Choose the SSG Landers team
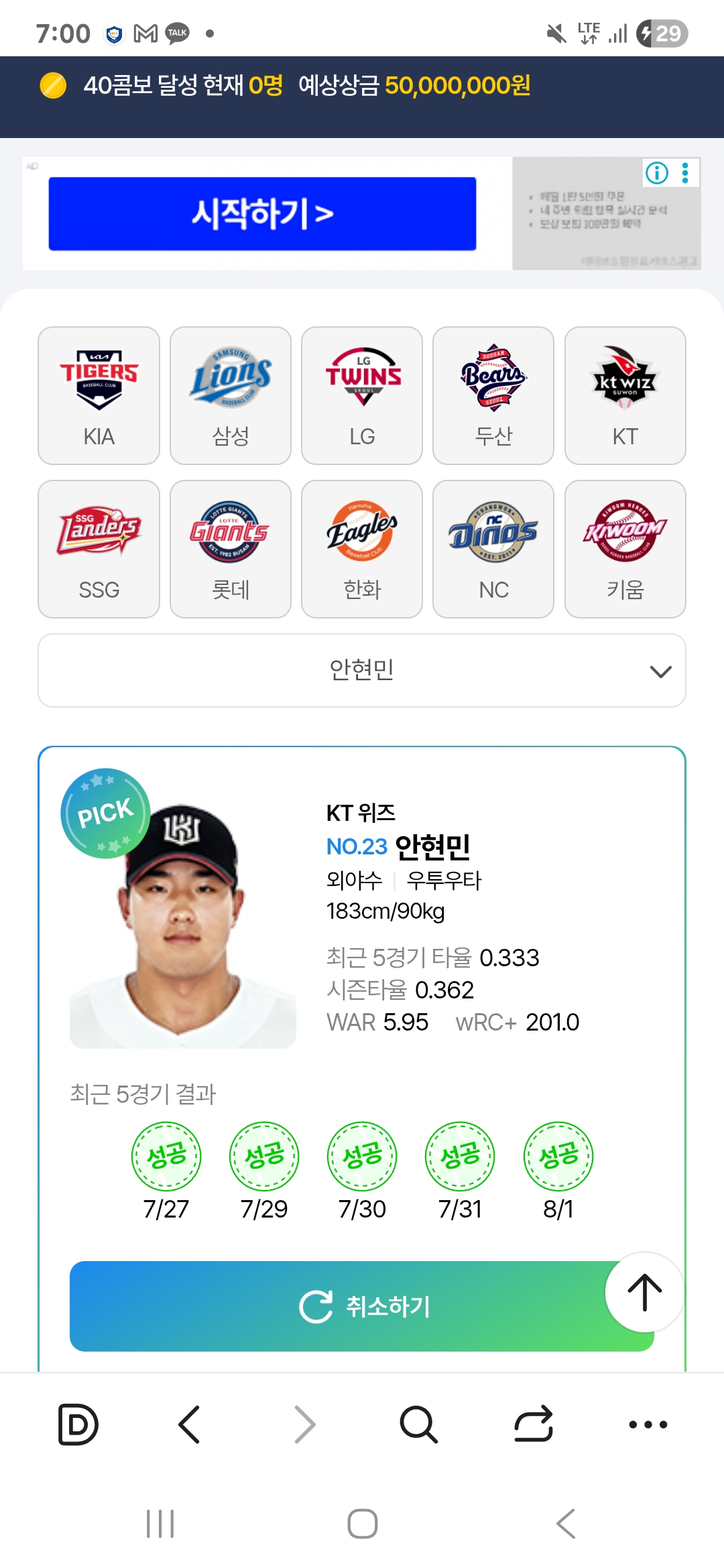Screen dimensions: 724x1568 [x=99, y=549]
